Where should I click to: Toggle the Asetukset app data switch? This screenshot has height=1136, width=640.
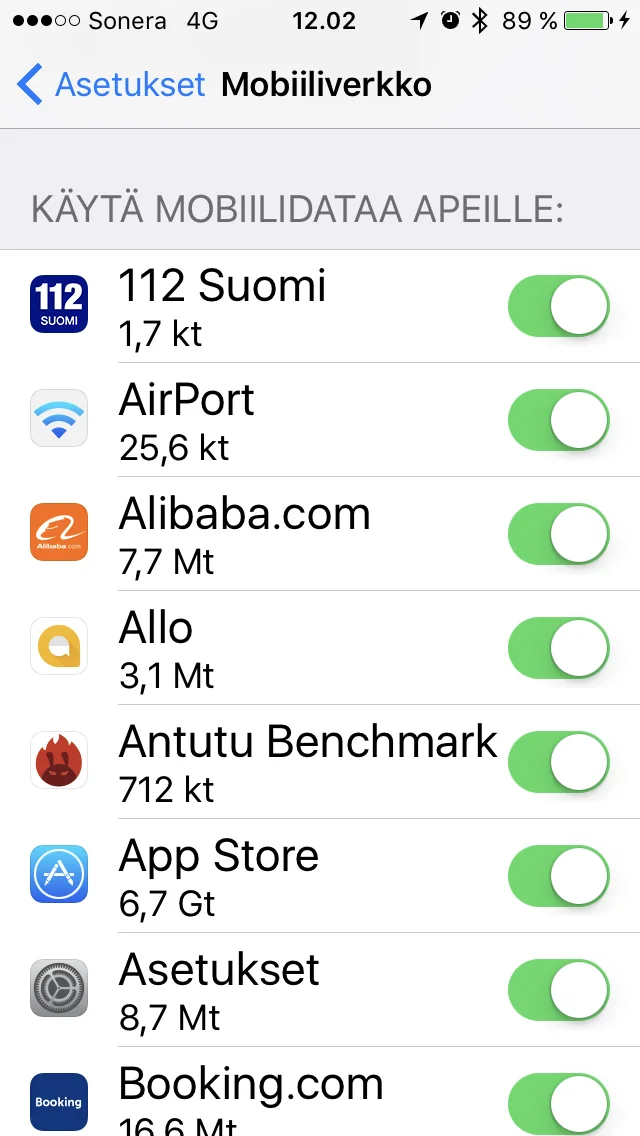[x=559, y=990]
